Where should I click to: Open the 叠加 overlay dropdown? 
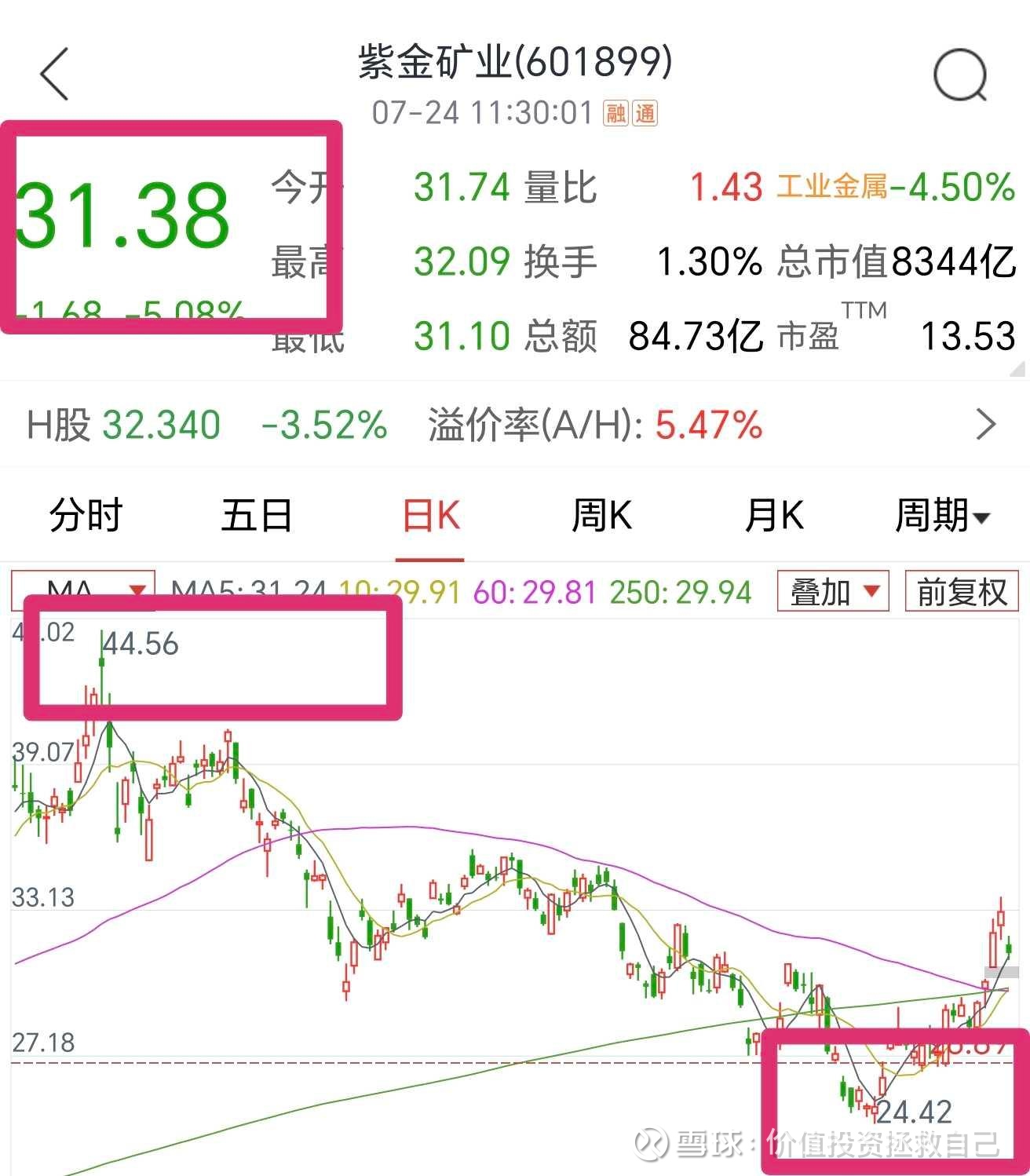coord(833,591)
